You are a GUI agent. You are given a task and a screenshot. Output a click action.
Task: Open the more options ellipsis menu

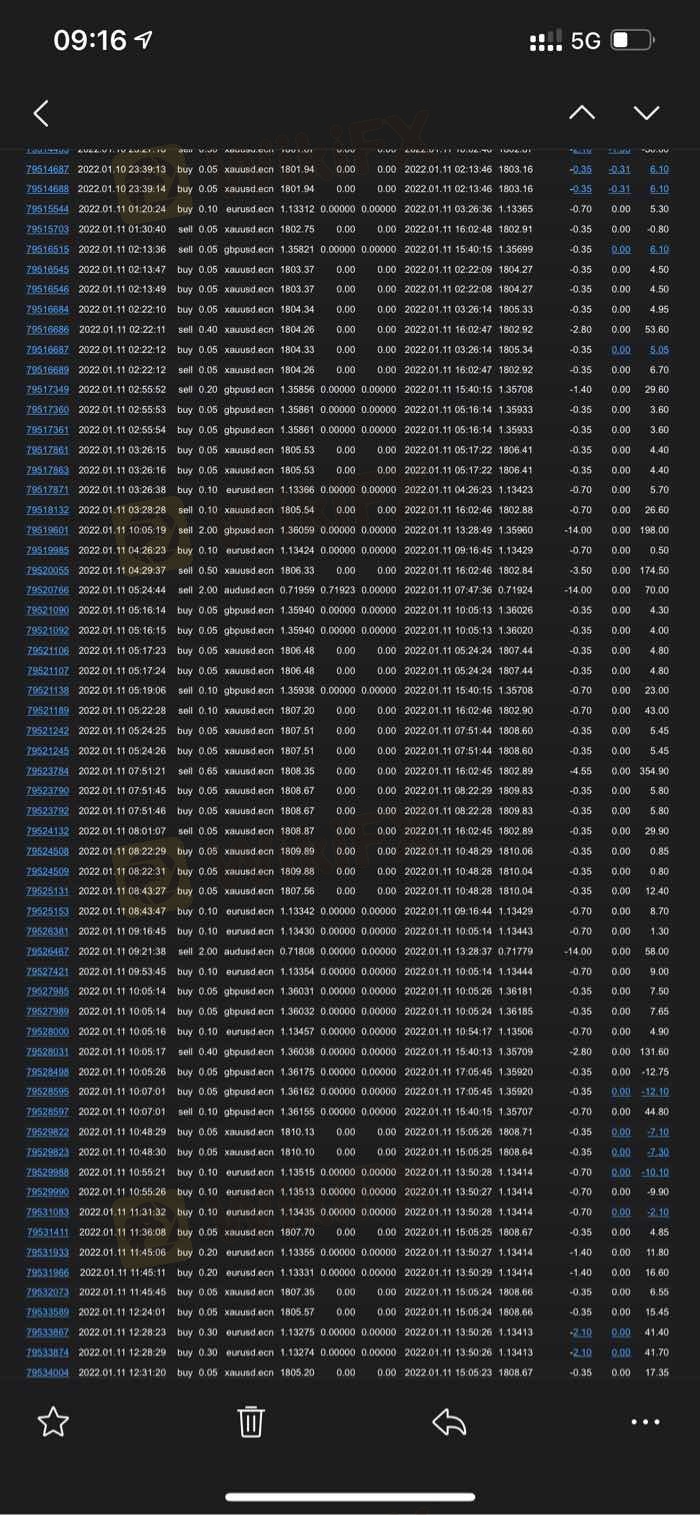click(x=646, y=1422)
